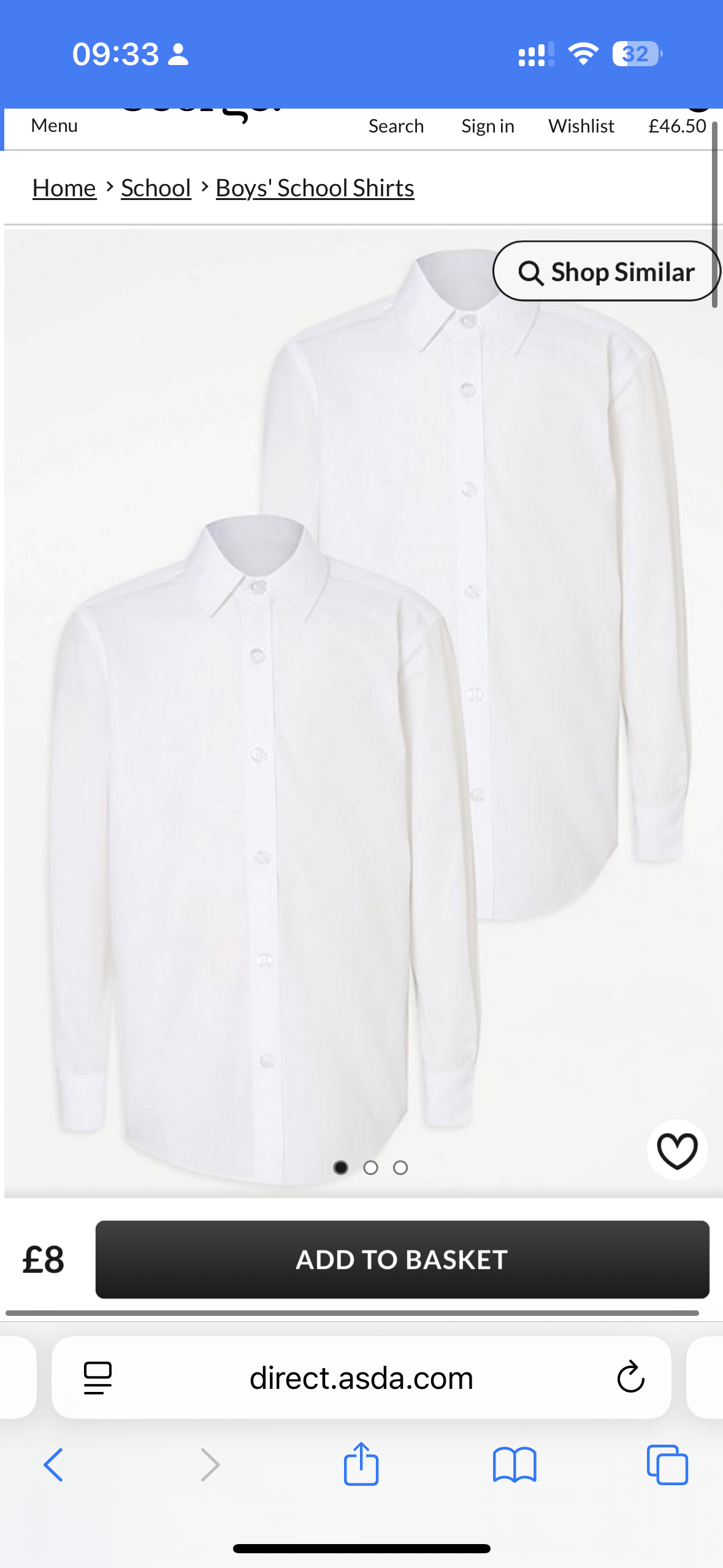Add to basket
This screenshot has width=723, height=1568.
[x=402, y=1259]
